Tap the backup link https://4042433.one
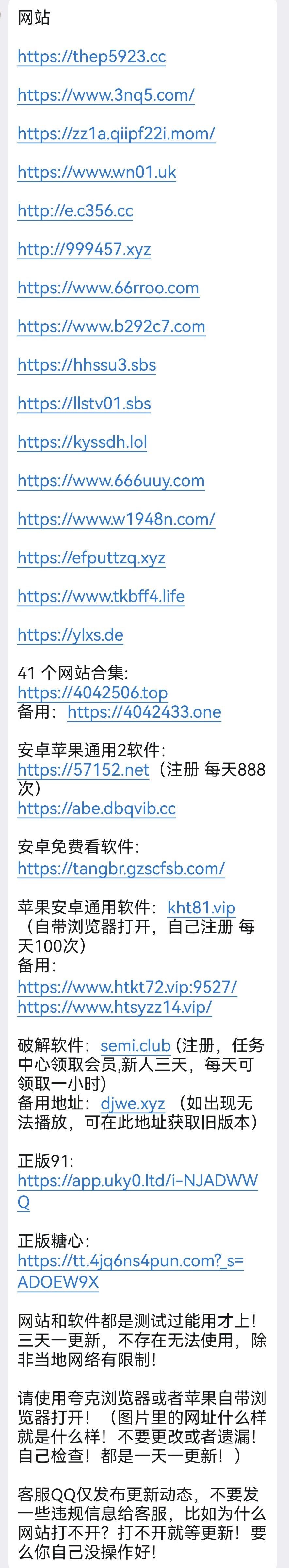 pos(144,712)
